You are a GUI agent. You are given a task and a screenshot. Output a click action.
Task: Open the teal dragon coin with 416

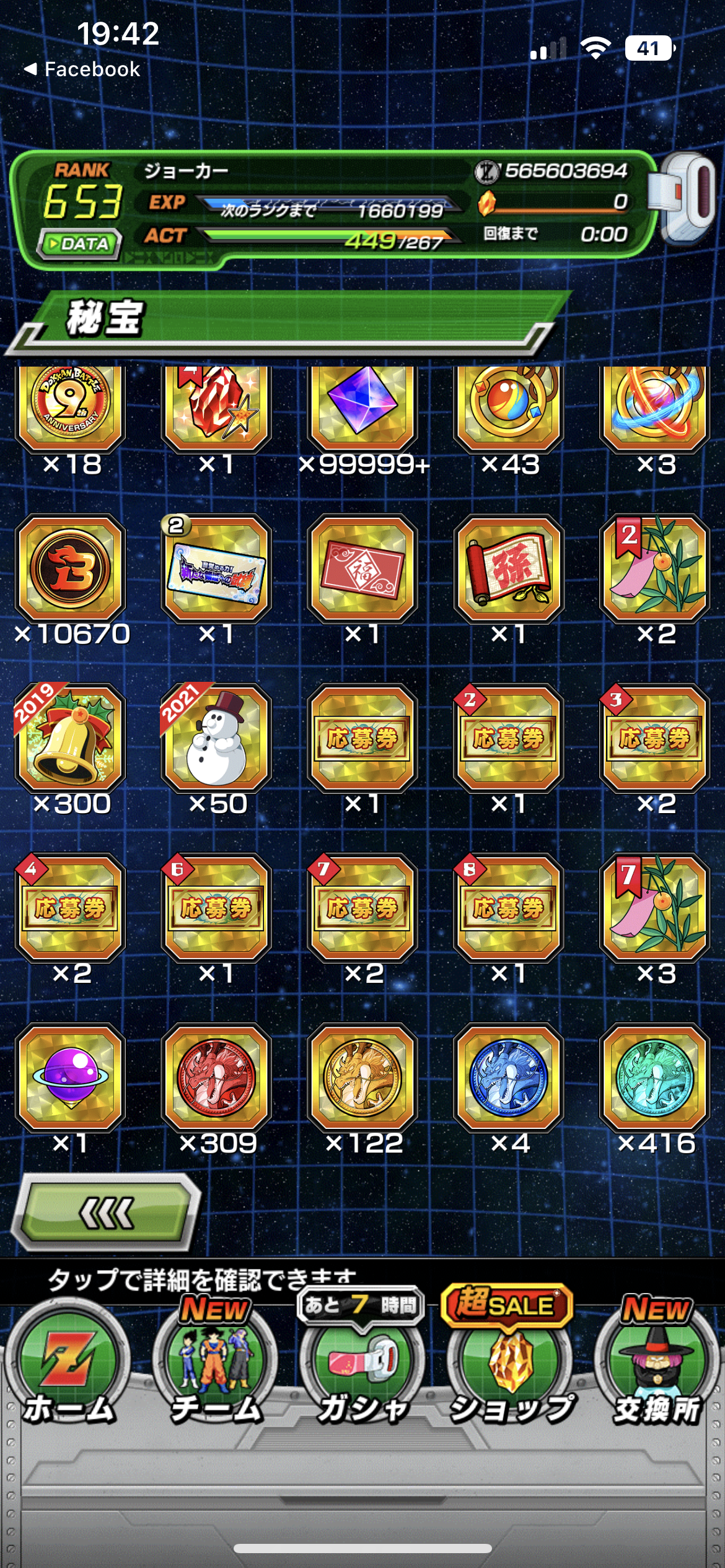coord(655,1078)
